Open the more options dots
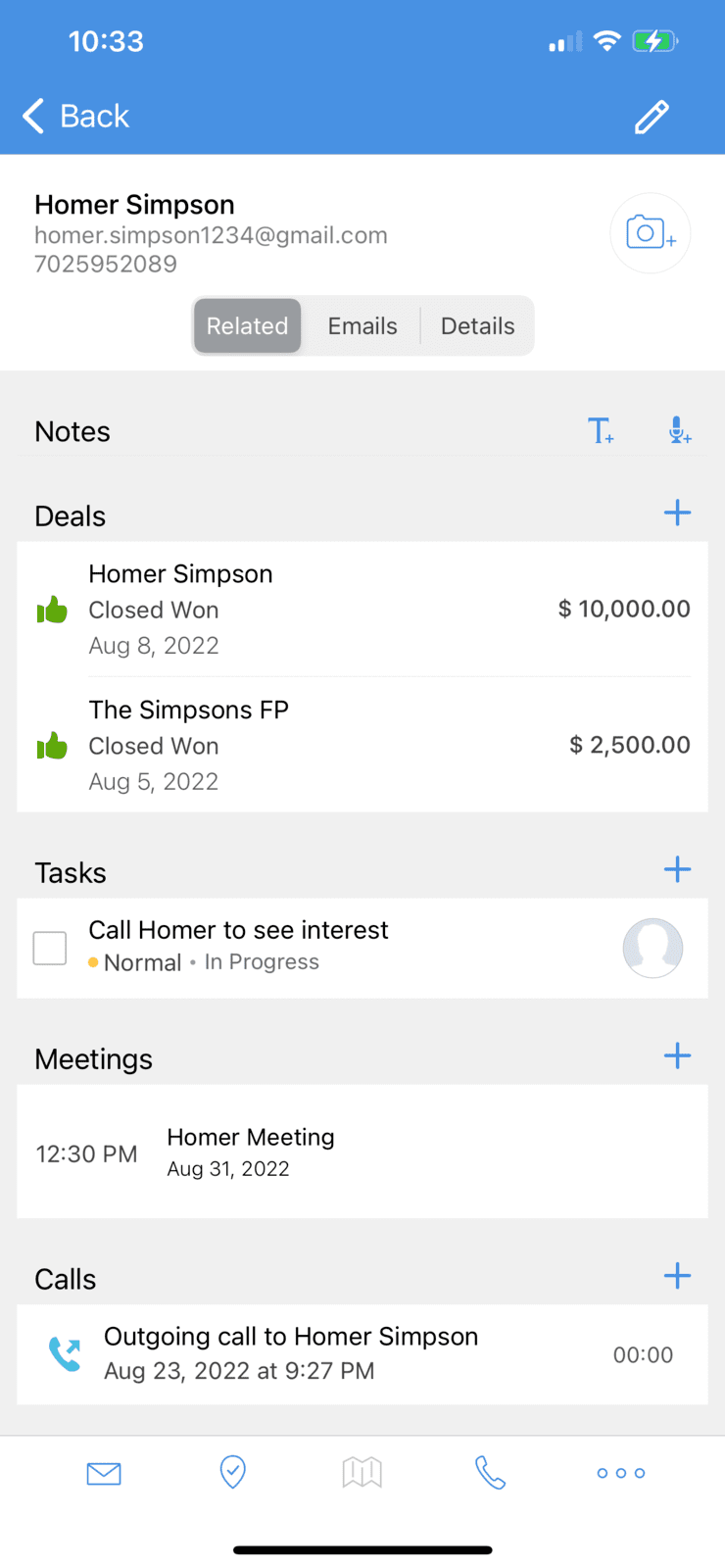The image size is (725, 1568). coord(621,1473)
